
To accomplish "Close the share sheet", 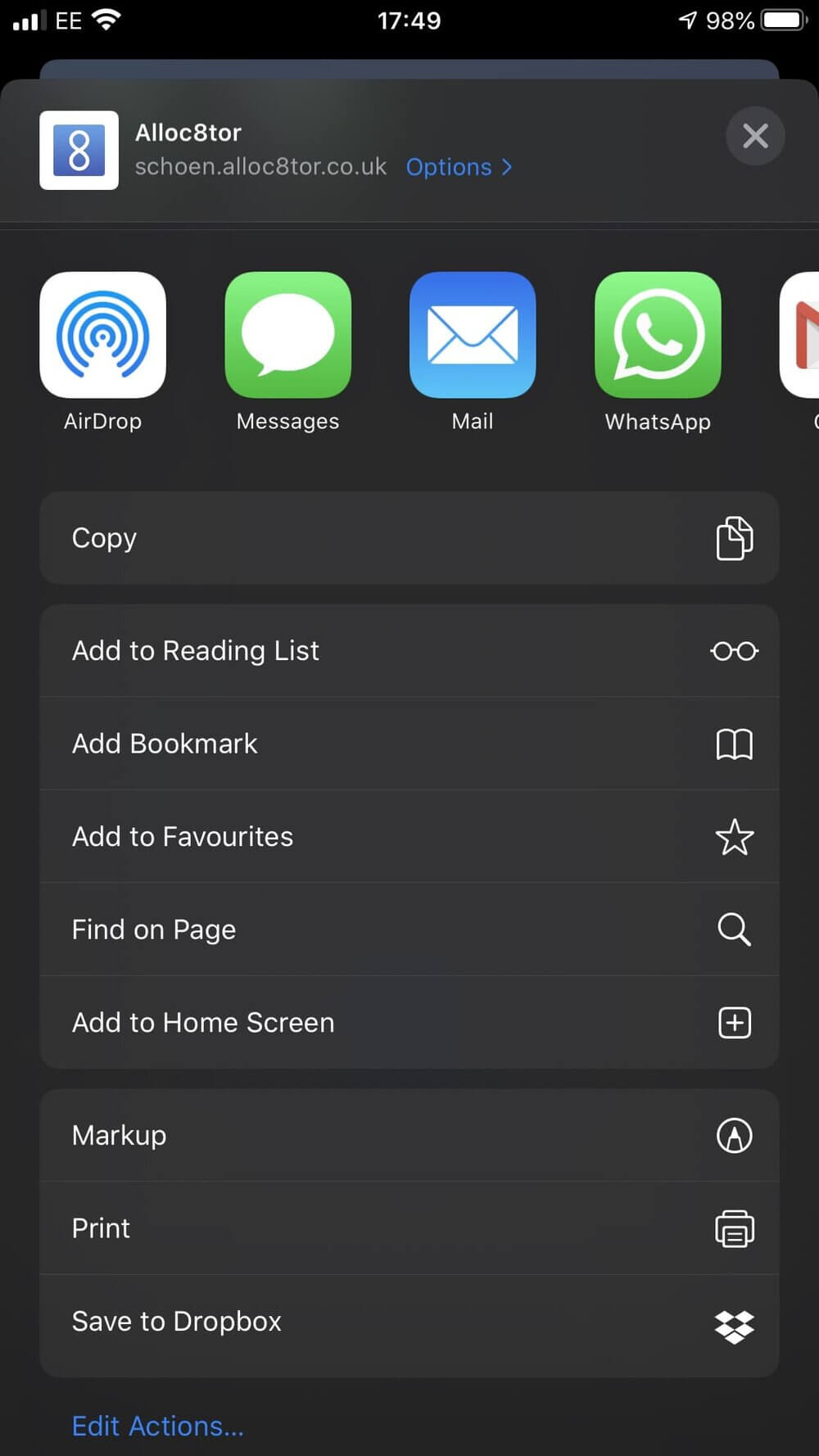I will click(755, 136).
